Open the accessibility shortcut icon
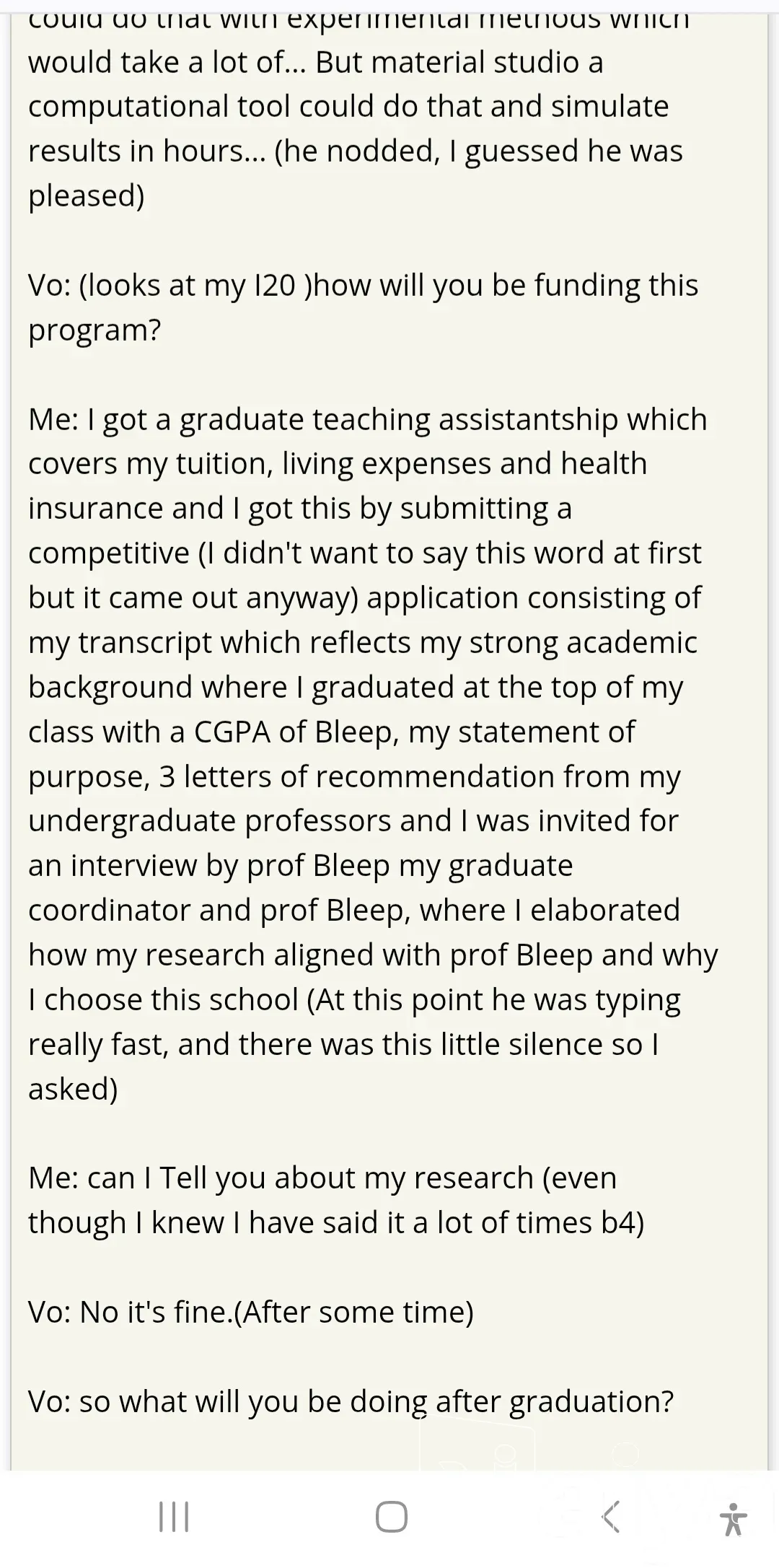Screen dimensions: 779x1568 [733, 1518]
